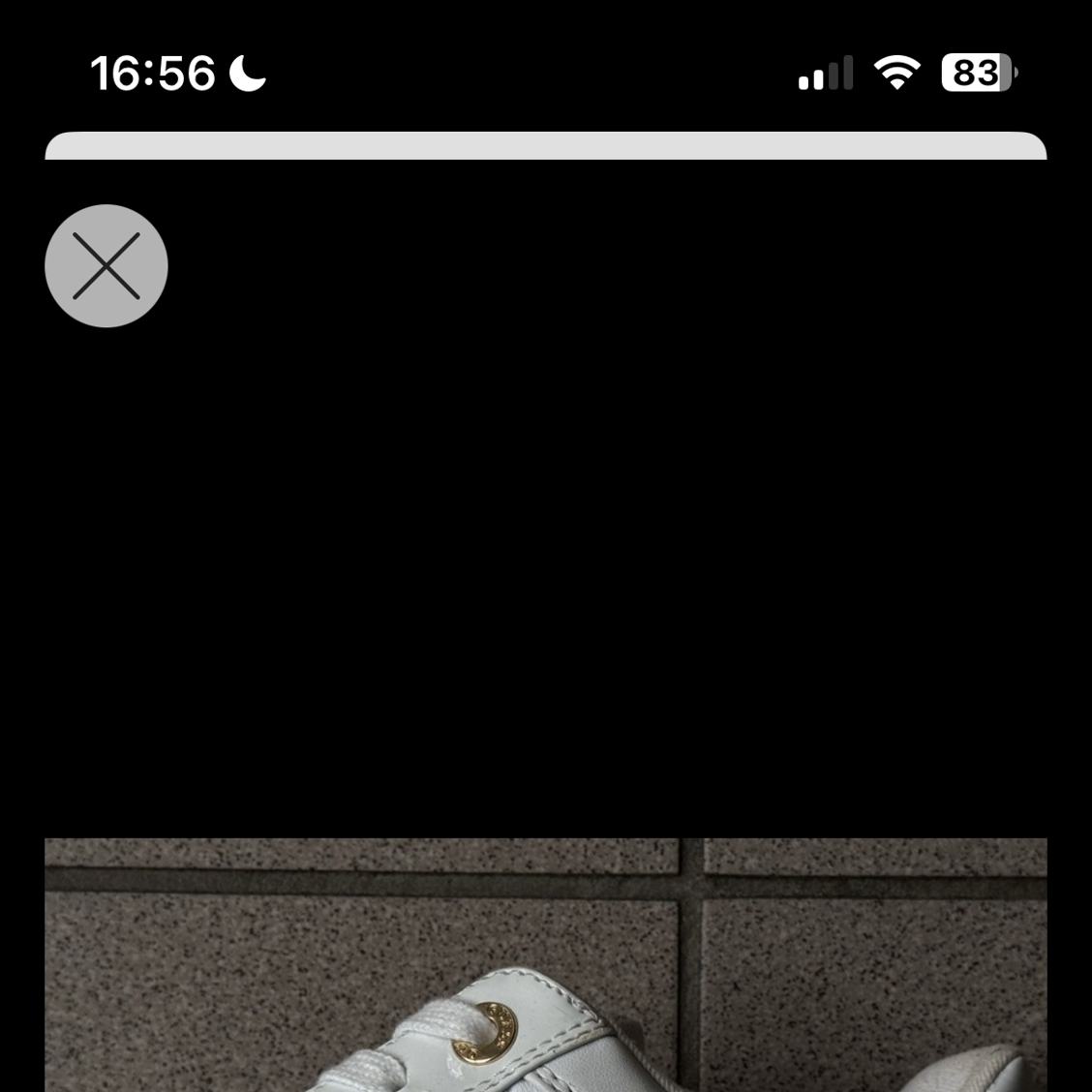Close the full-screen image viewer
The height and width of the screenshot is (1092, 1092).
[106, 265]
